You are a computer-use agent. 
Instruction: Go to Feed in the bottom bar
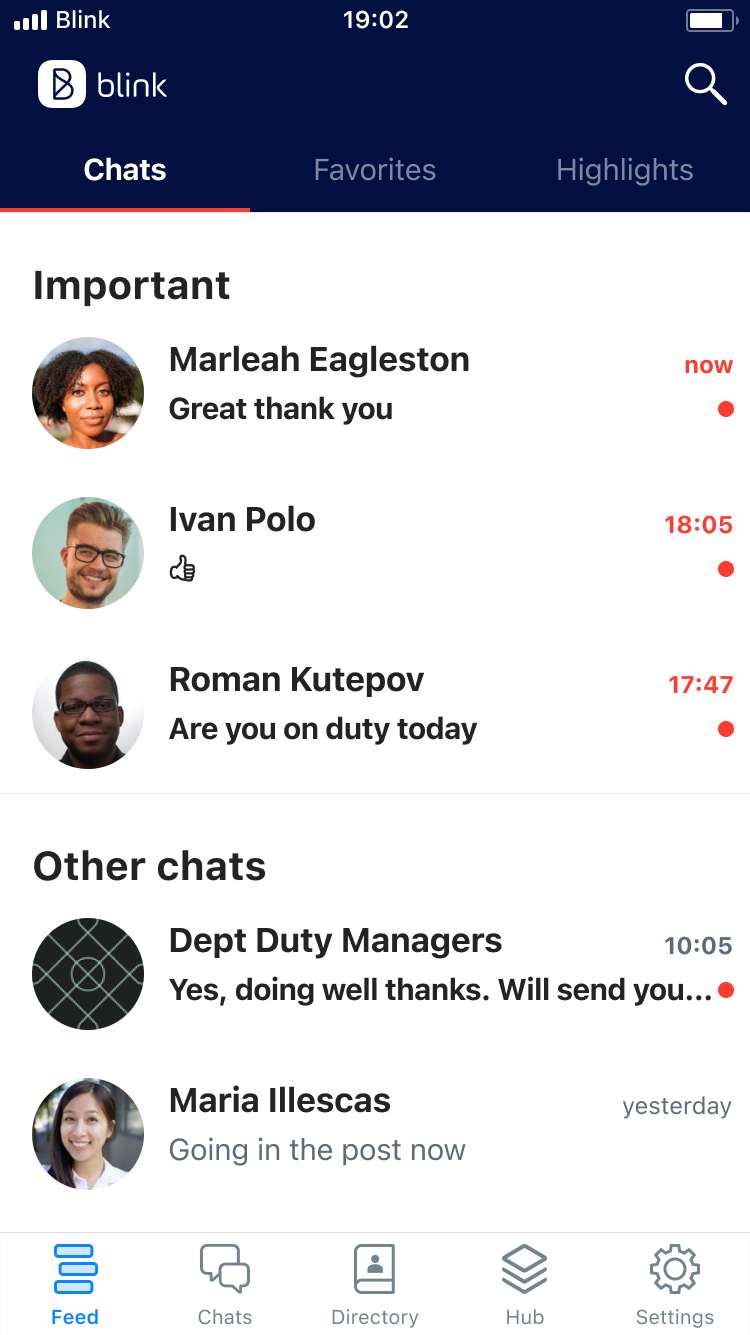coord(75,1285)
